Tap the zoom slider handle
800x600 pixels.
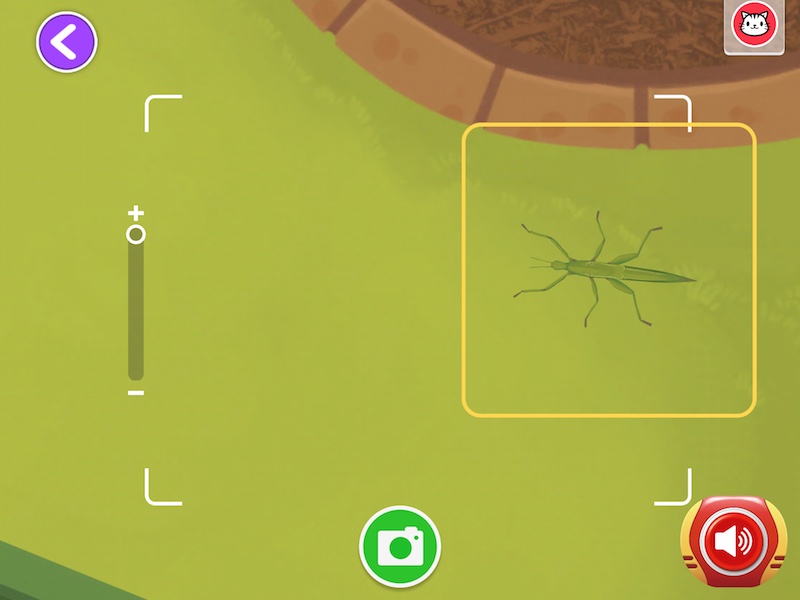pyautogui.click(x=136, y=234)
